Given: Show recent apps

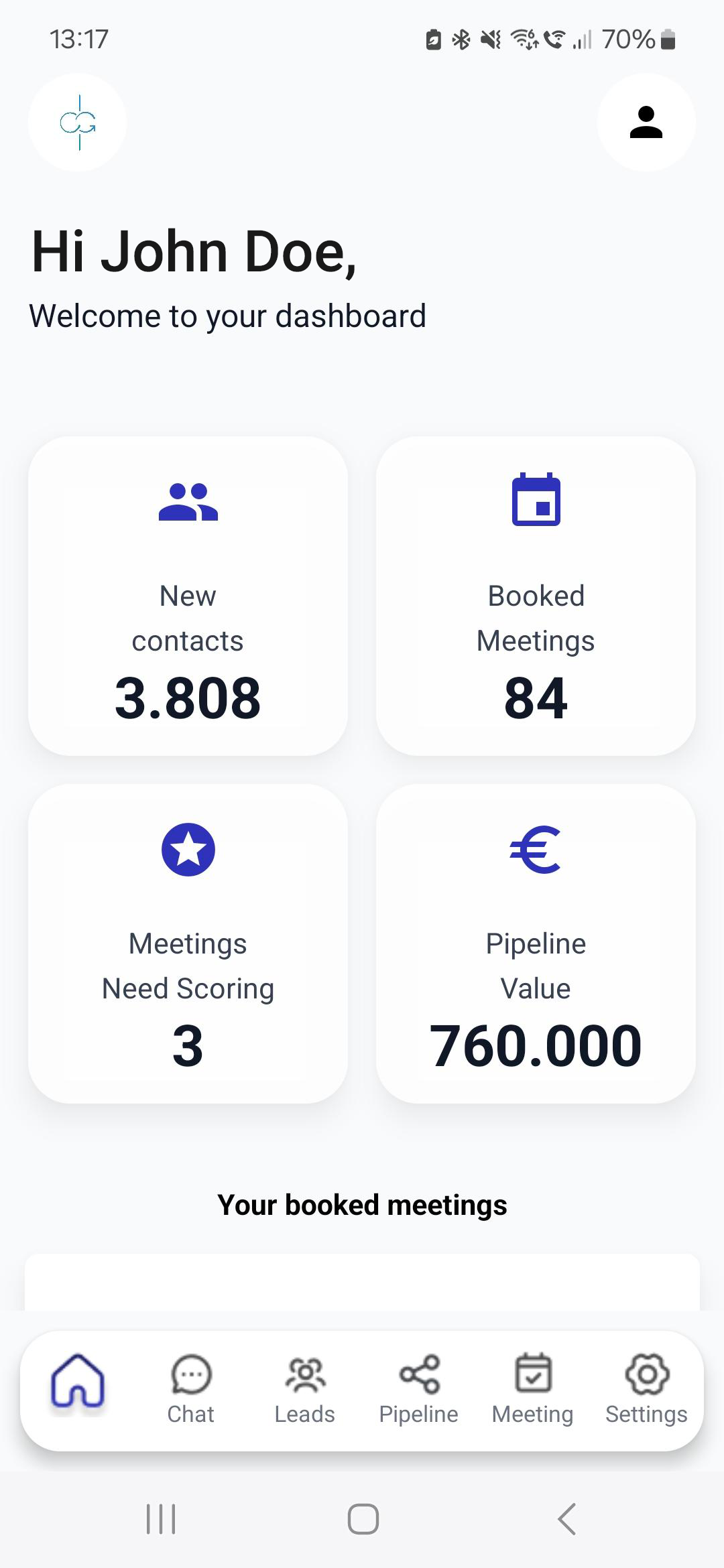Looking at the screenshot, I should pos(161,1518).
